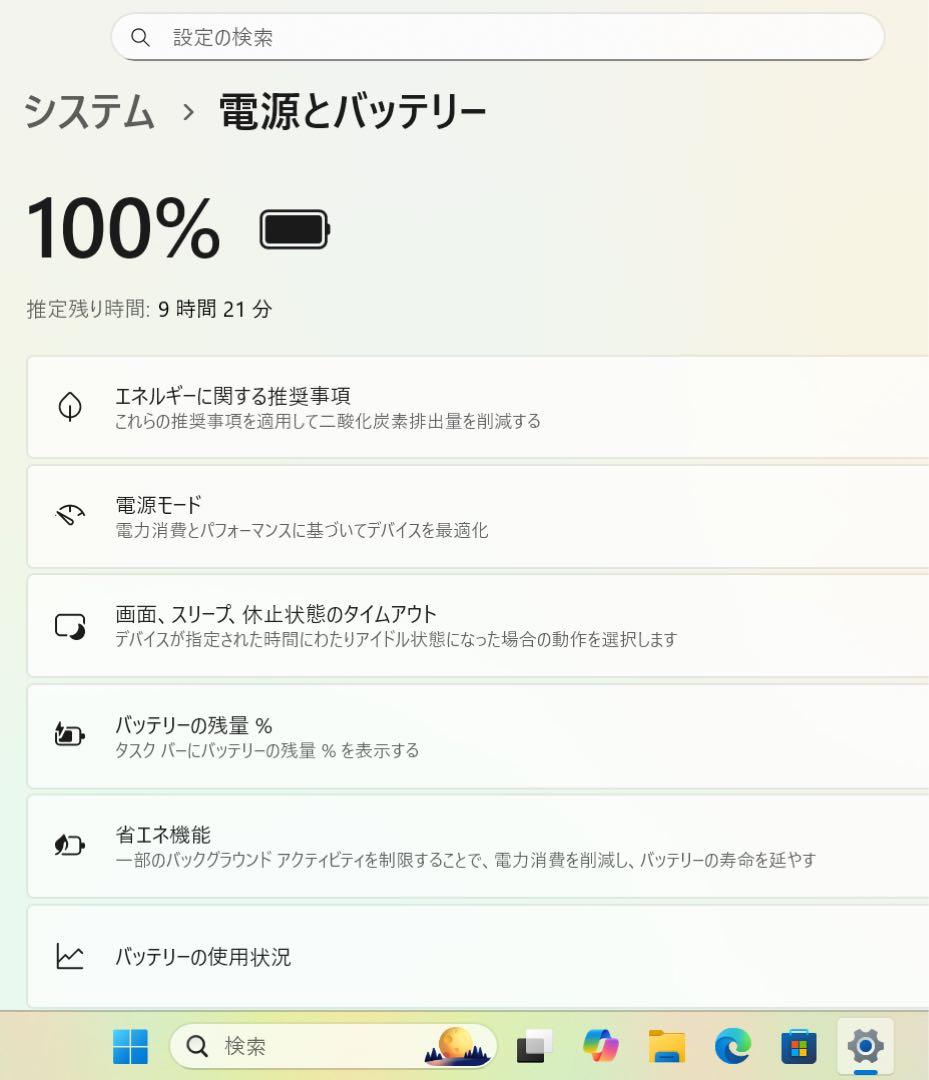
Task: Click the screen and sleep timeout icon
Action: 68,625
